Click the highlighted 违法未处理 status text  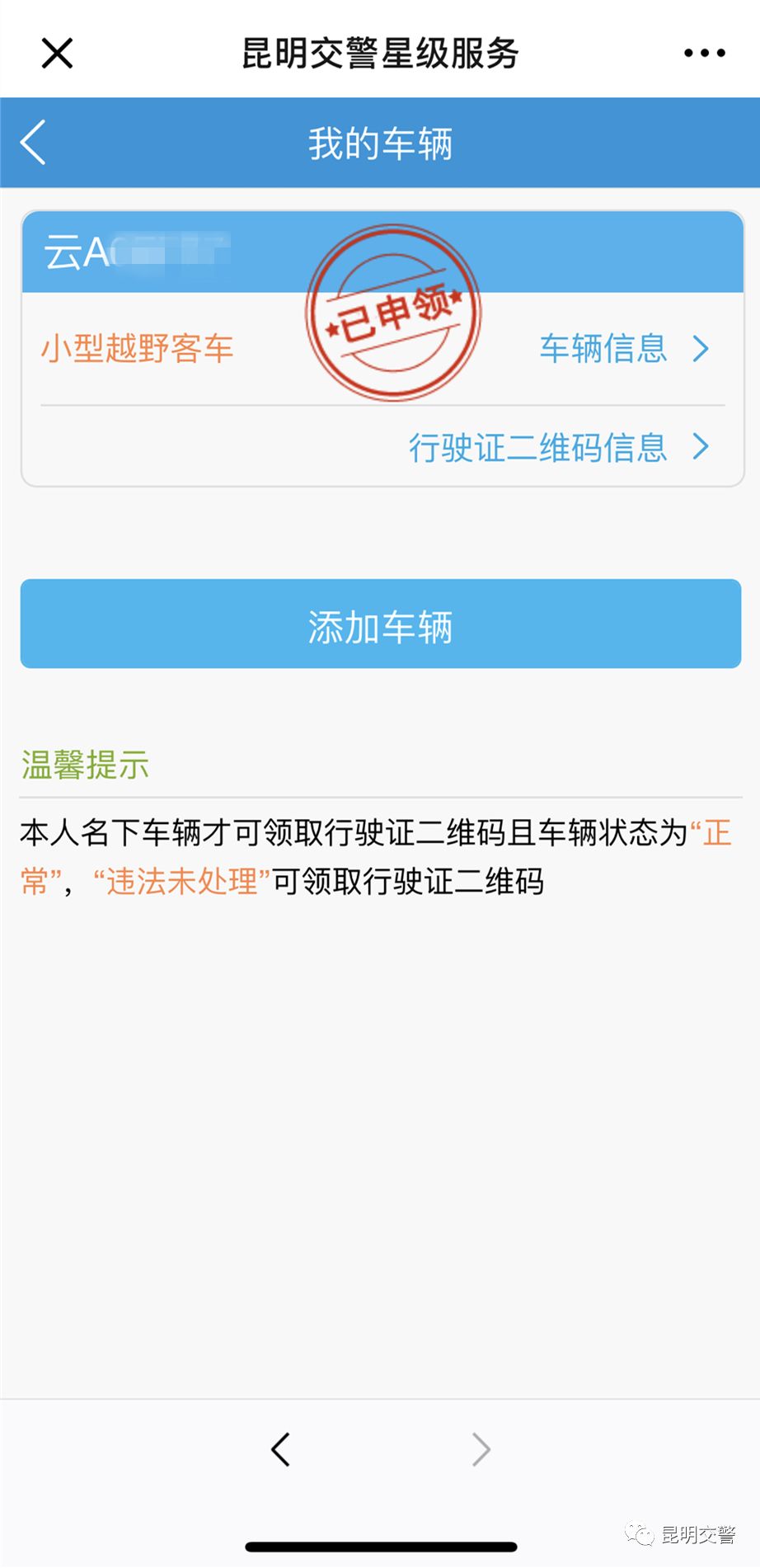[180, 883]
